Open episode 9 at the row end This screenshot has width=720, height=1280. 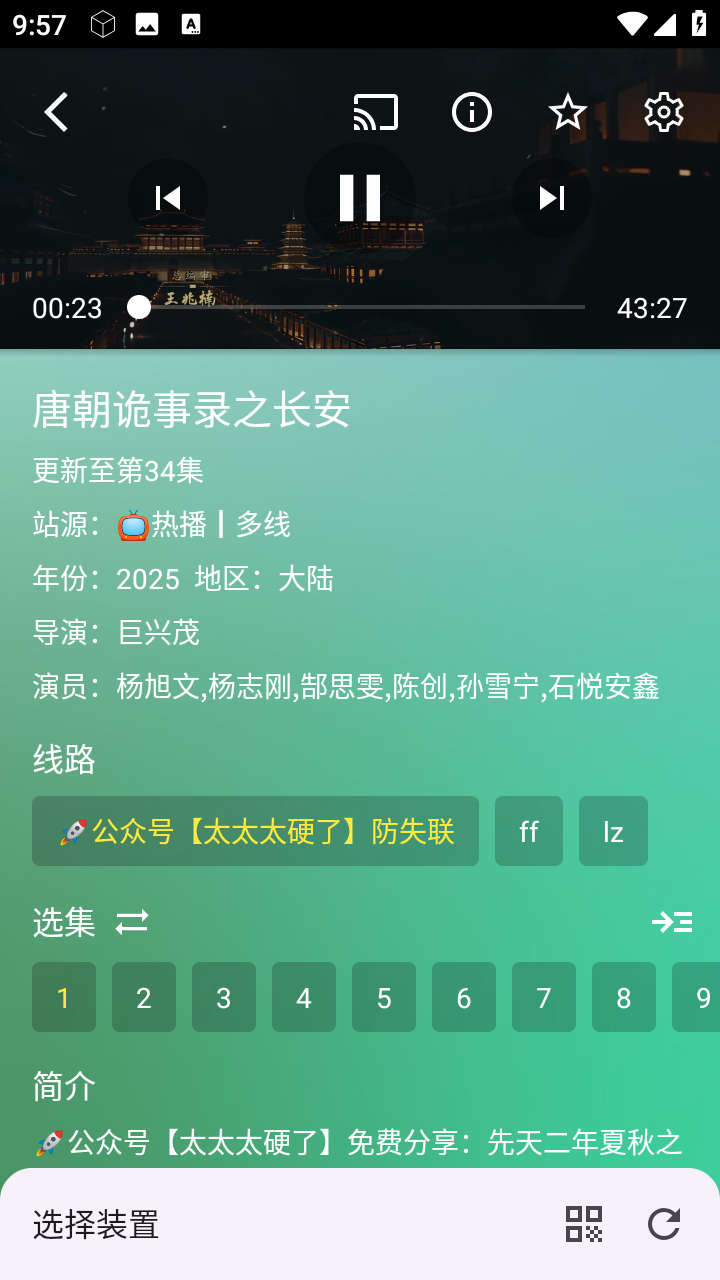[703, 997]
